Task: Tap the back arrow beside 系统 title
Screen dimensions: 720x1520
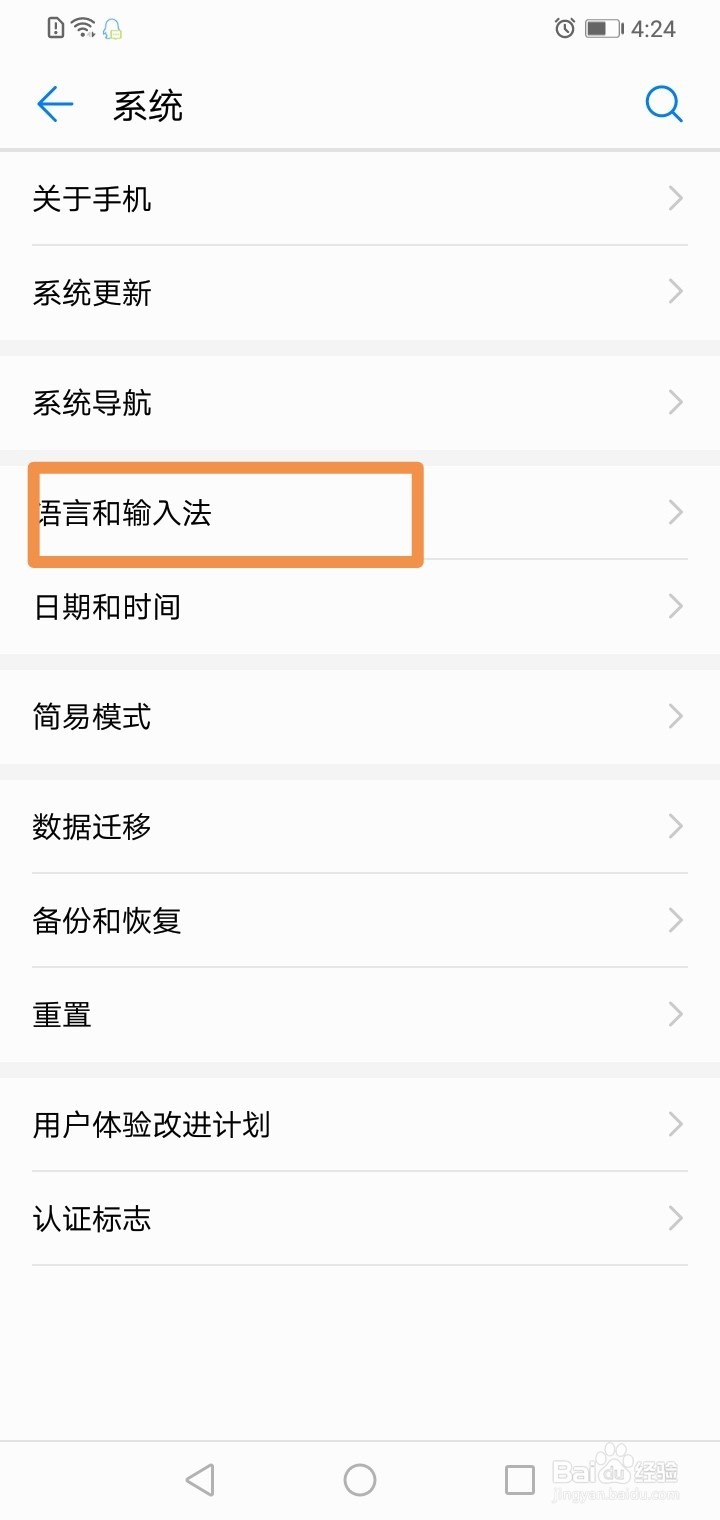Action: click(54, 104)
